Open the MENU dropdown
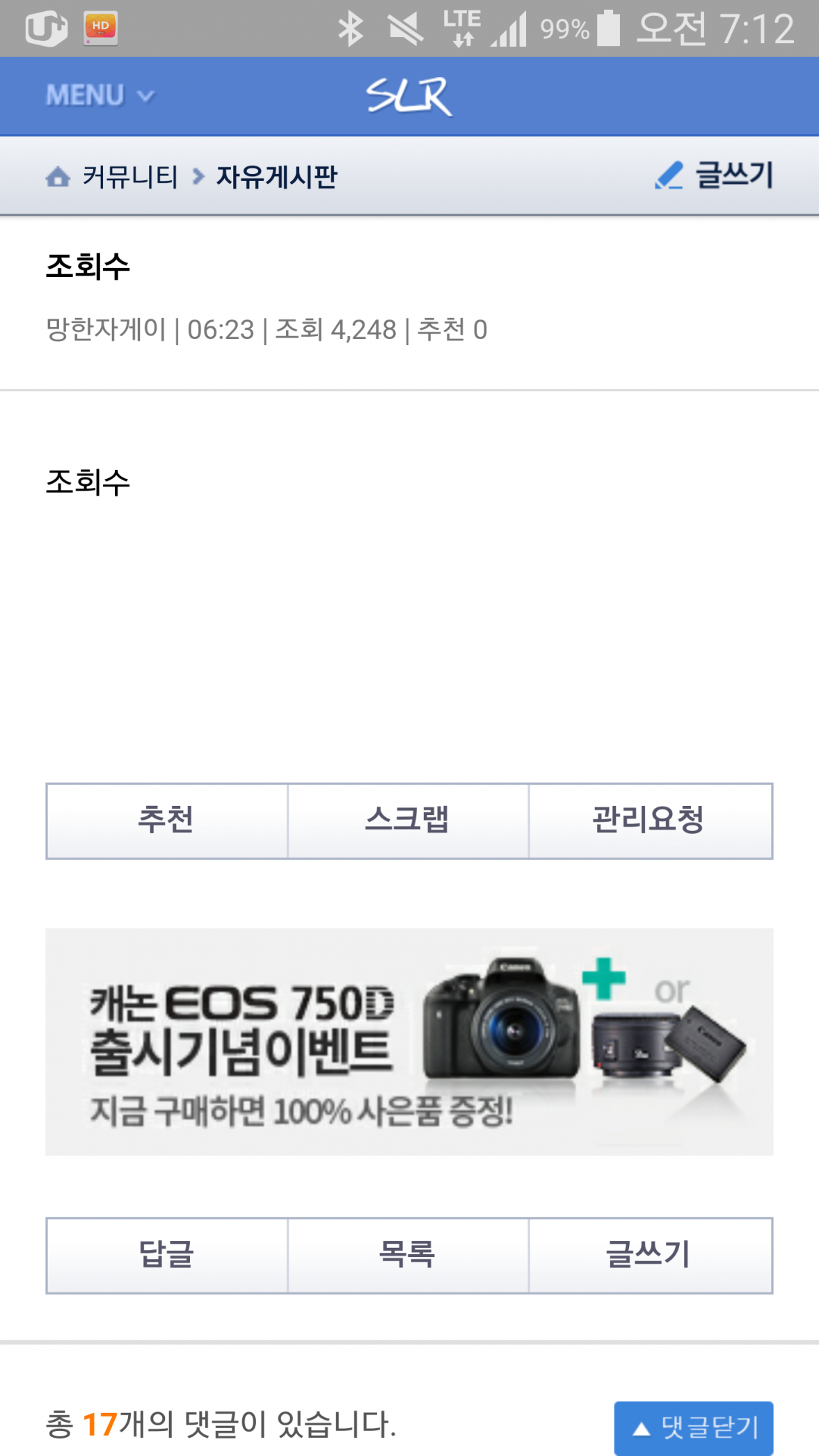The image size is (819, 1456). (100, 95)
